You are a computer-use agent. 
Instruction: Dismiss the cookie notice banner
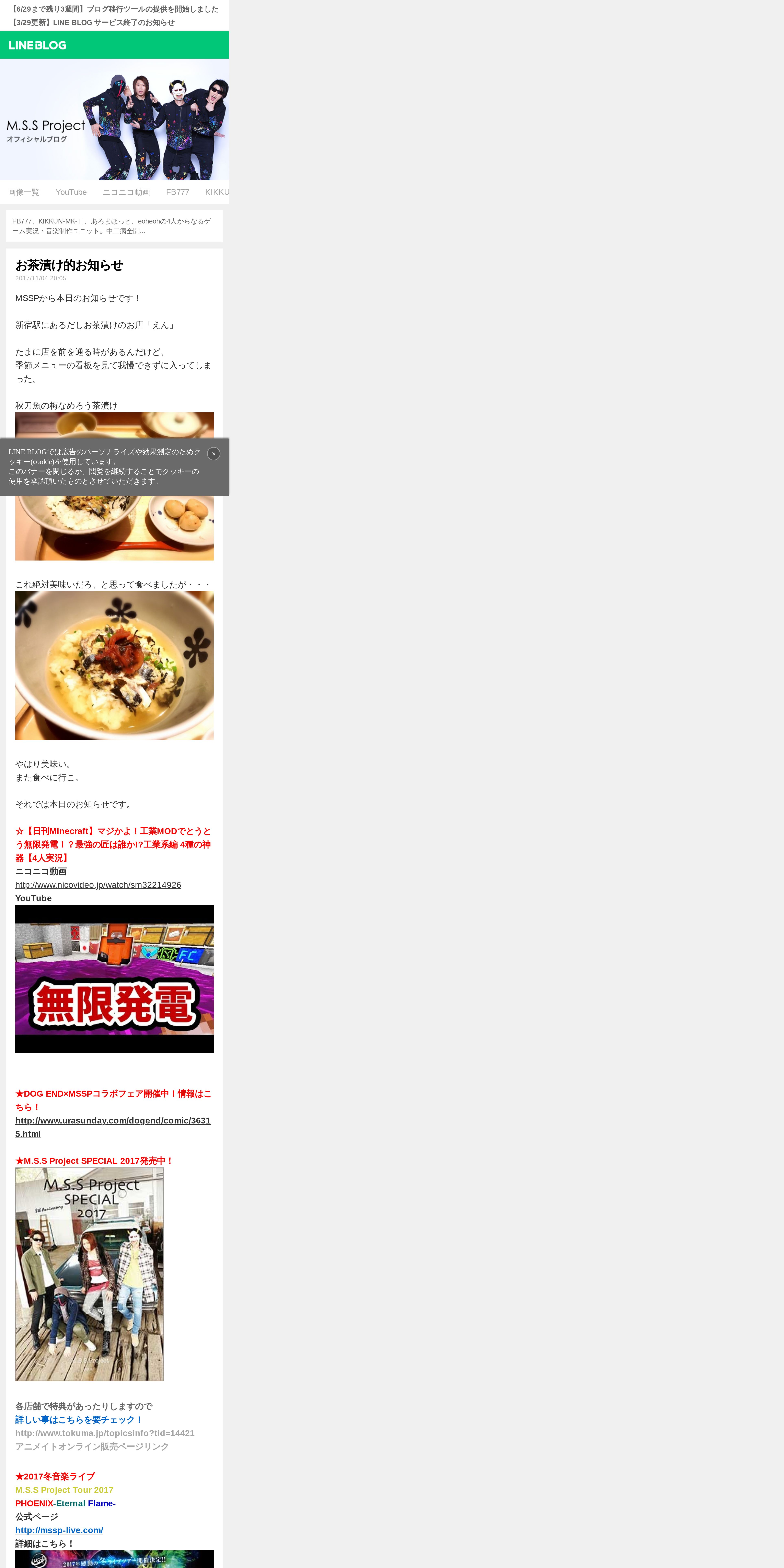[x=214, y=453]
